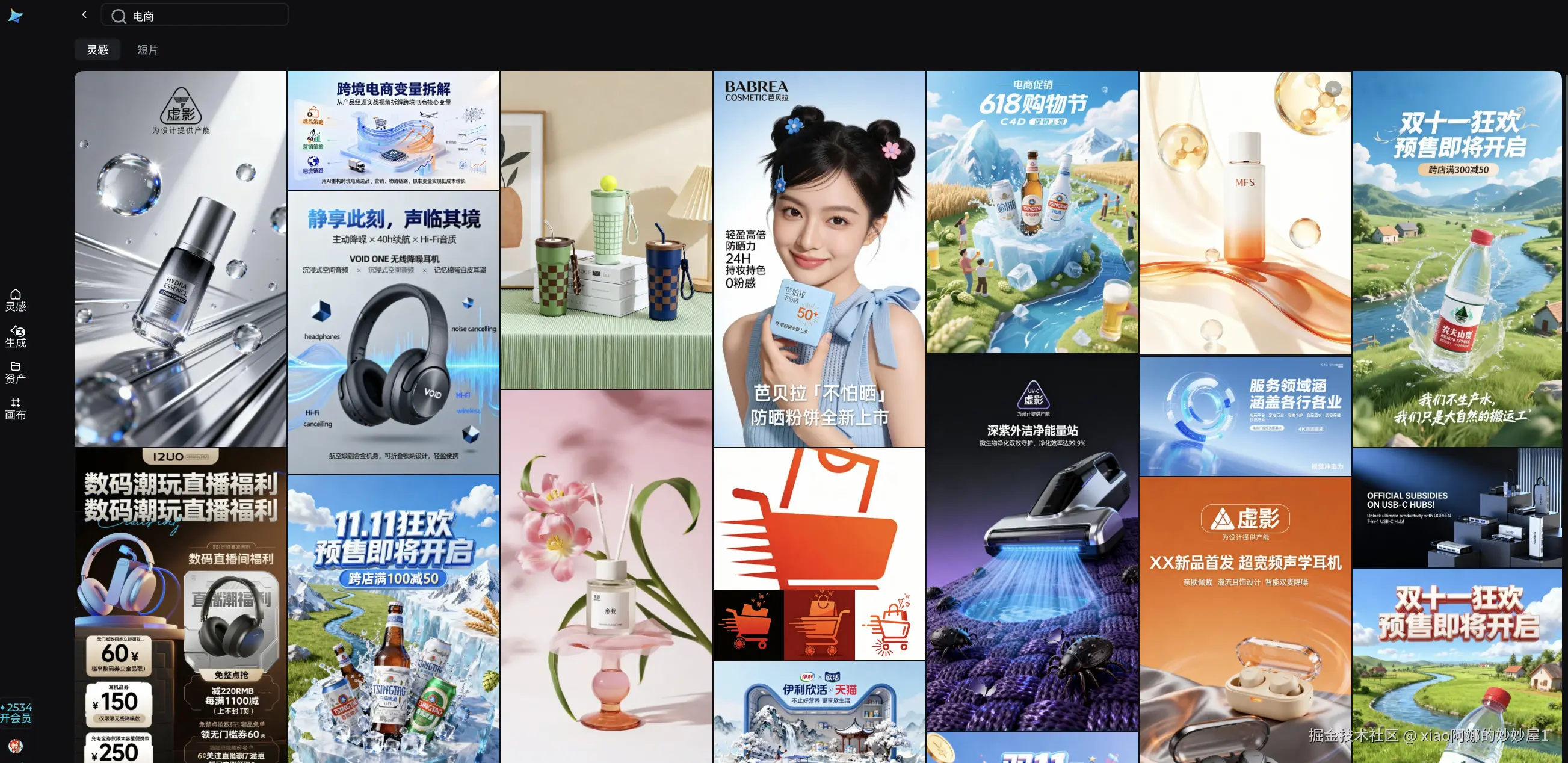Open 灵感 in the side navigation

(x=15, y=300)
